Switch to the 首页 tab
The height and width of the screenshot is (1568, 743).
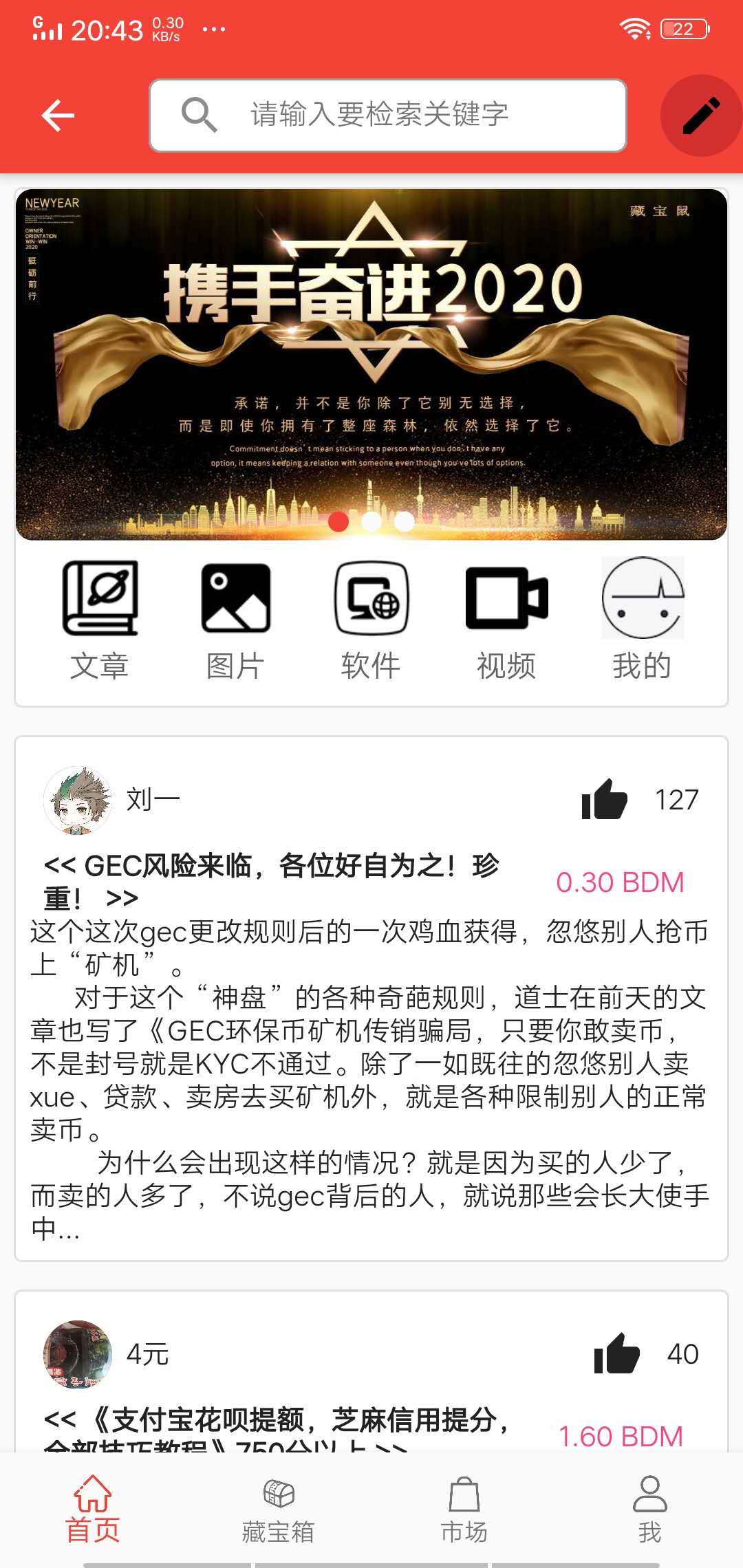pos(93,1510)
